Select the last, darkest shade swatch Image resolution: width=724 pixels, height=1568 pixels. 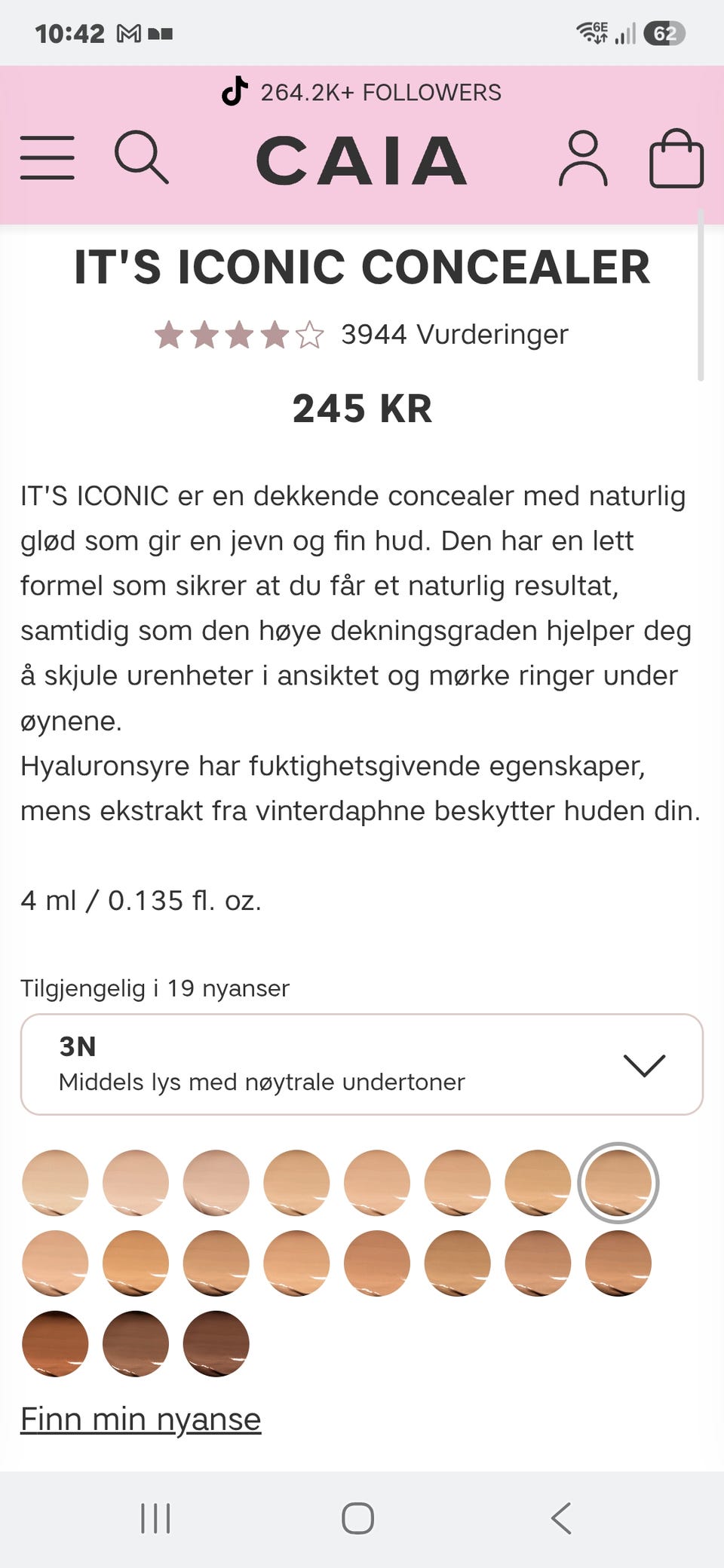tap(216, 1343)
